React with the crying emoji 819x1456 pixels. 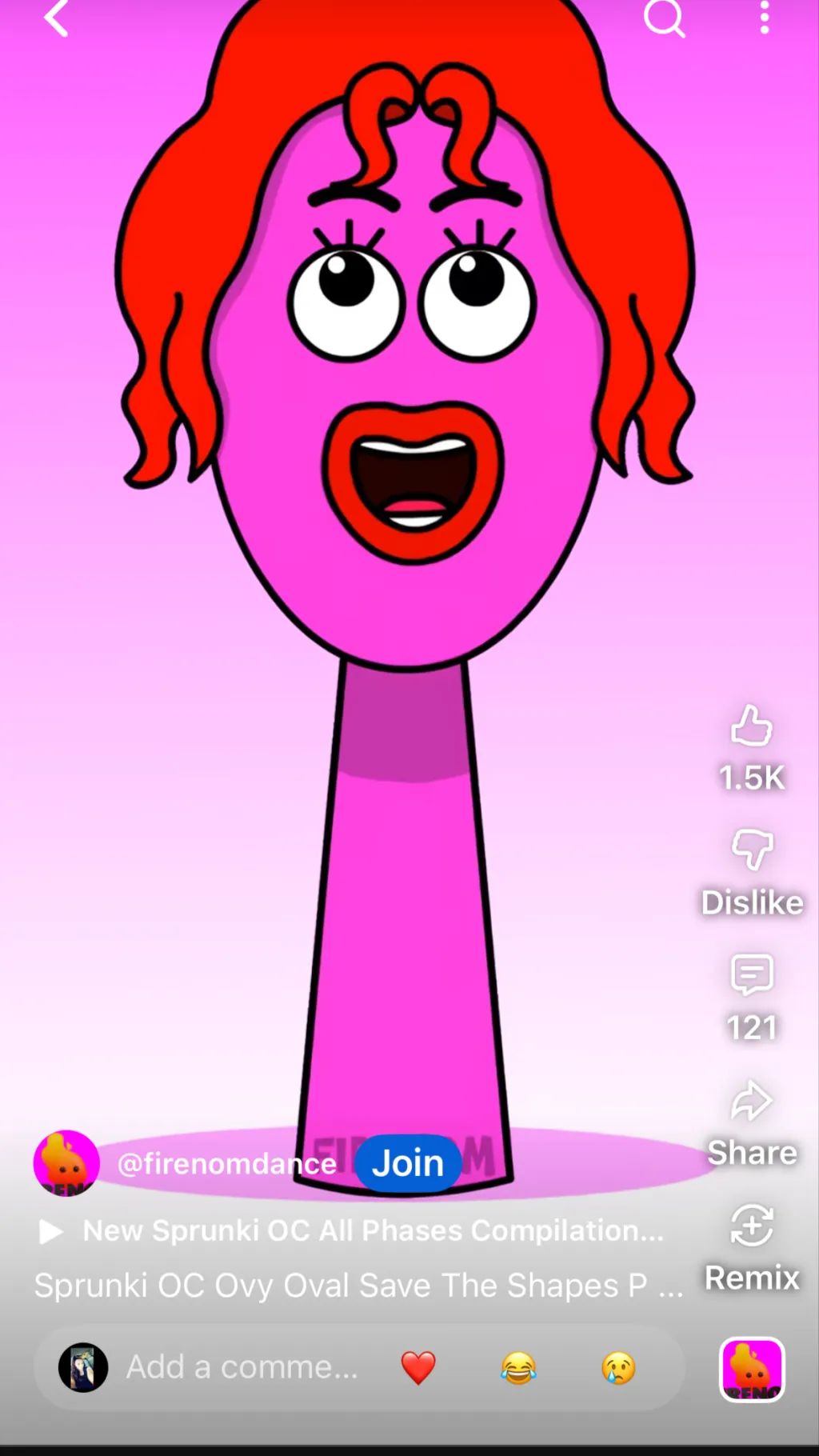click(617, 1366)
